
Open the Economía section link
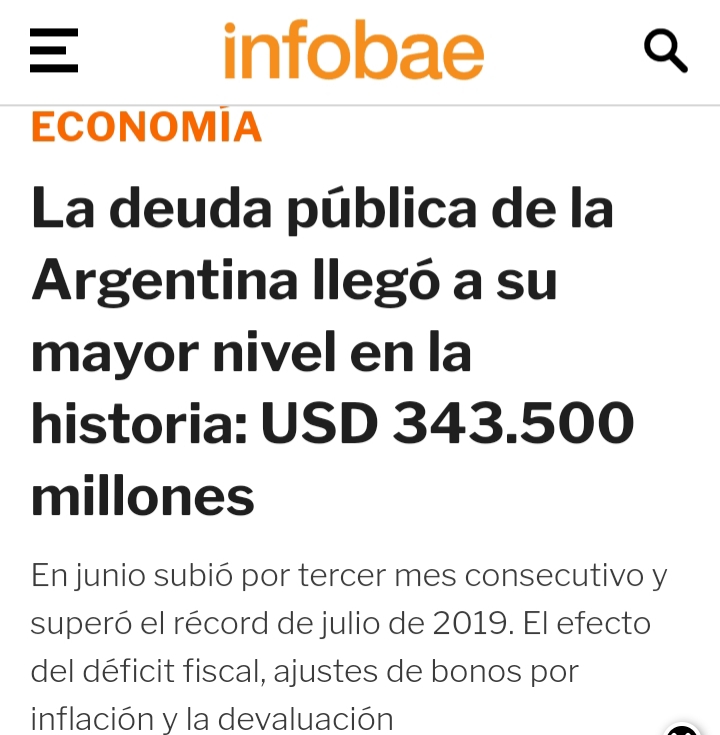coord(146,127)
